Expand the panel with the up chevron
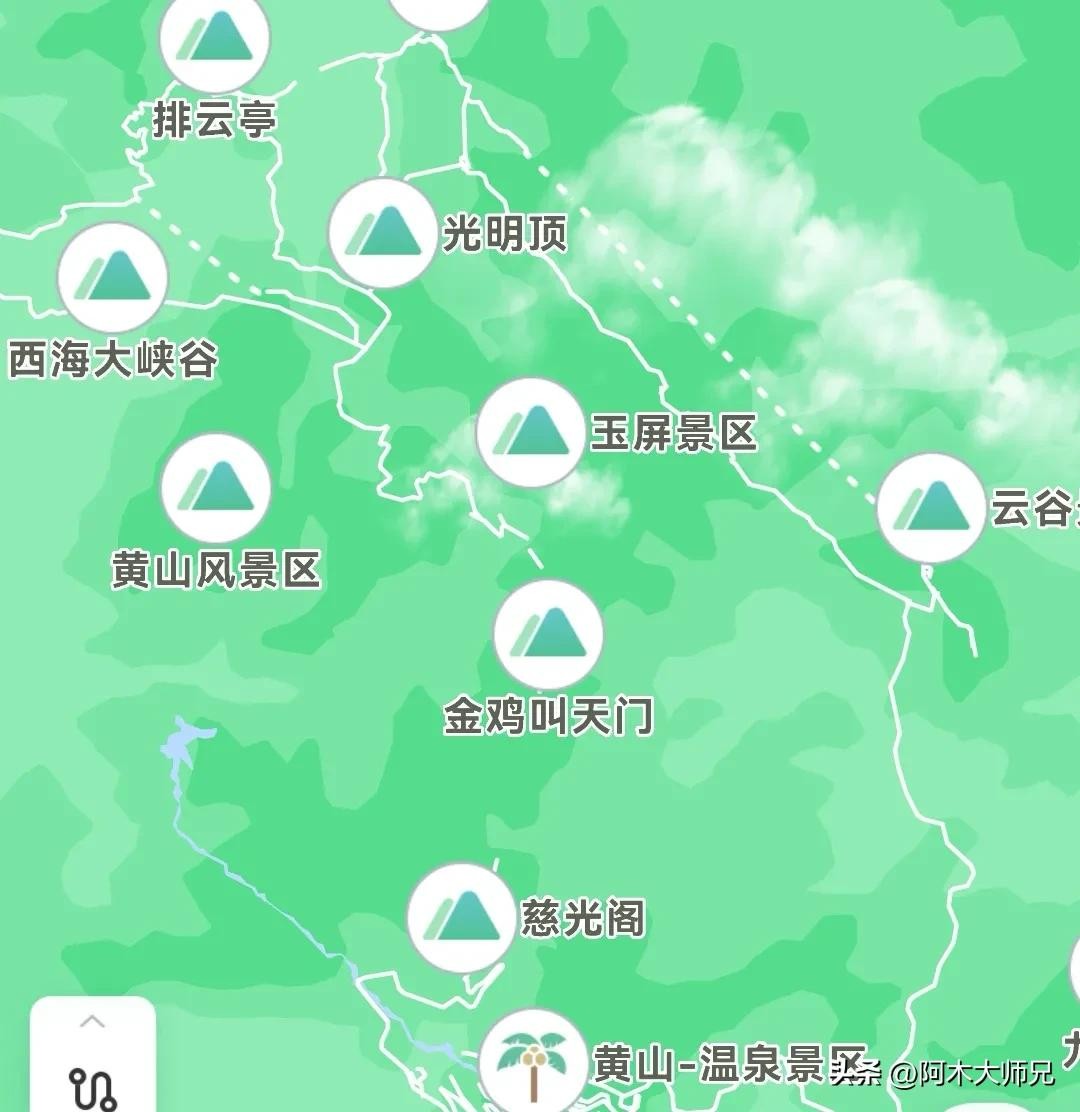1080x1112 pixels. click(x=92, y=1021)
